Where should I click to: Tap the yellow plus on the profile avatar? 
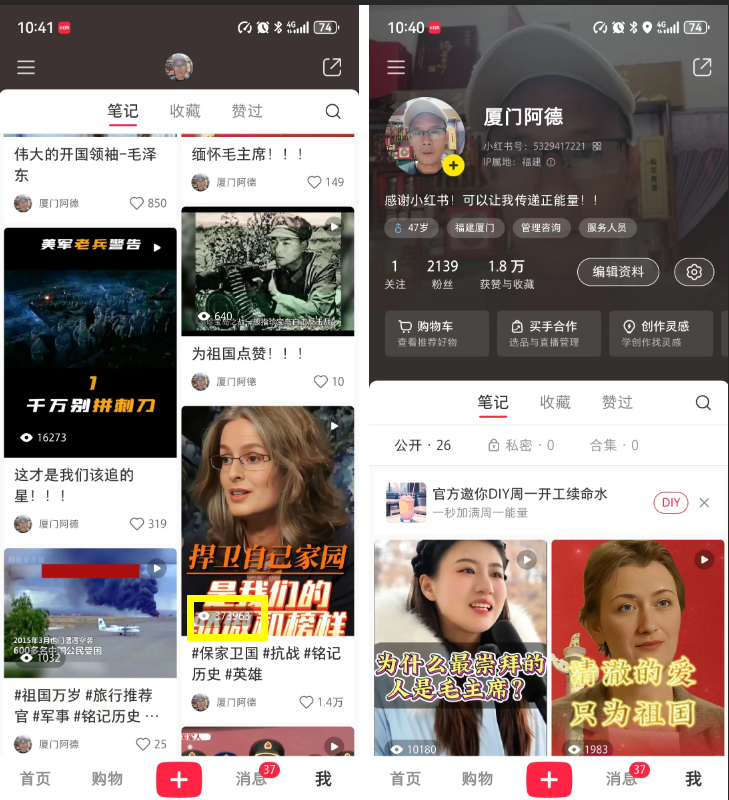(453, 165)
